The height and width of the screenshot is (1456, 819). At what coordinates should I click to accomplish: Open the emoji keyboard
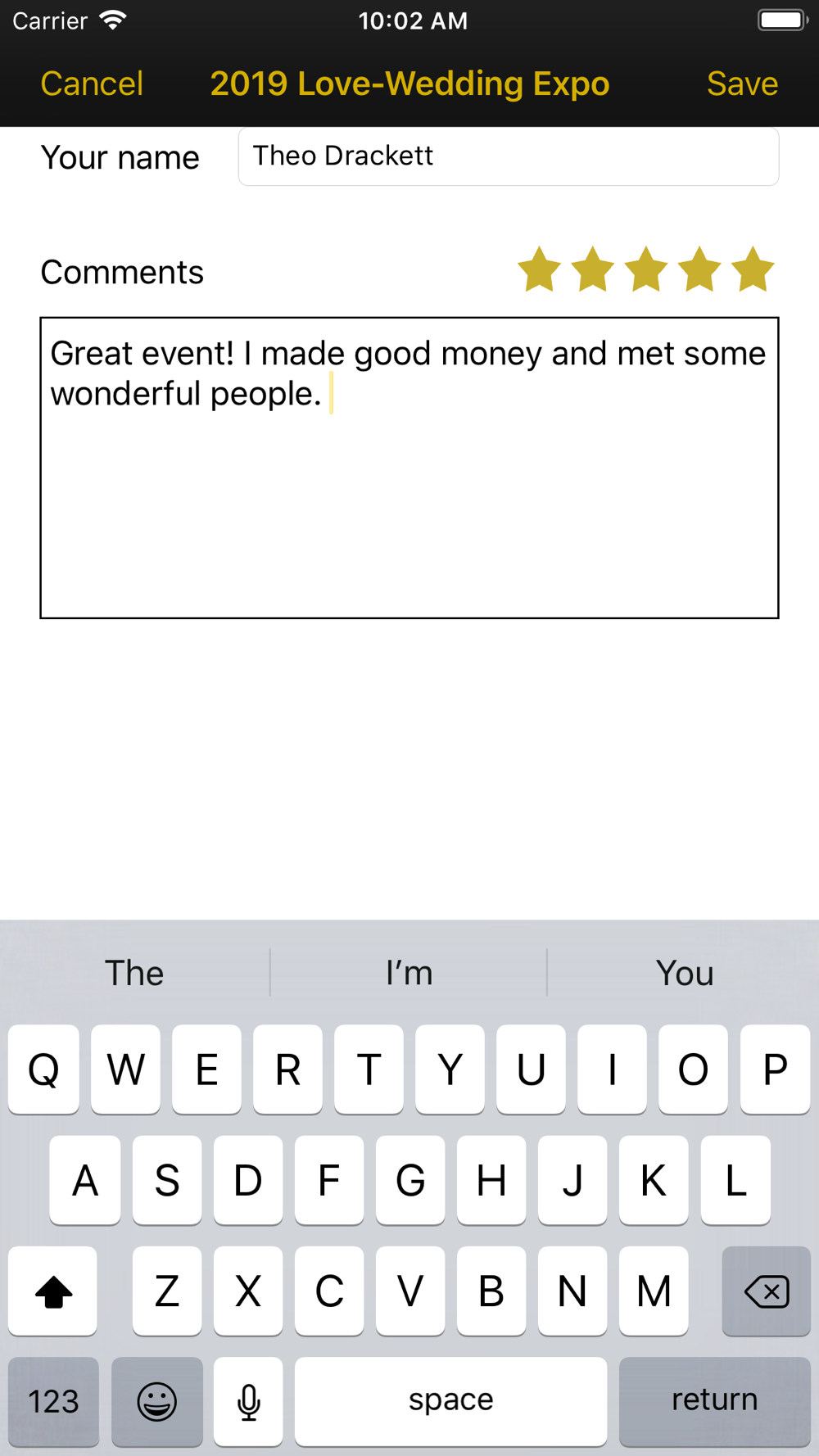click(156, 1401)
